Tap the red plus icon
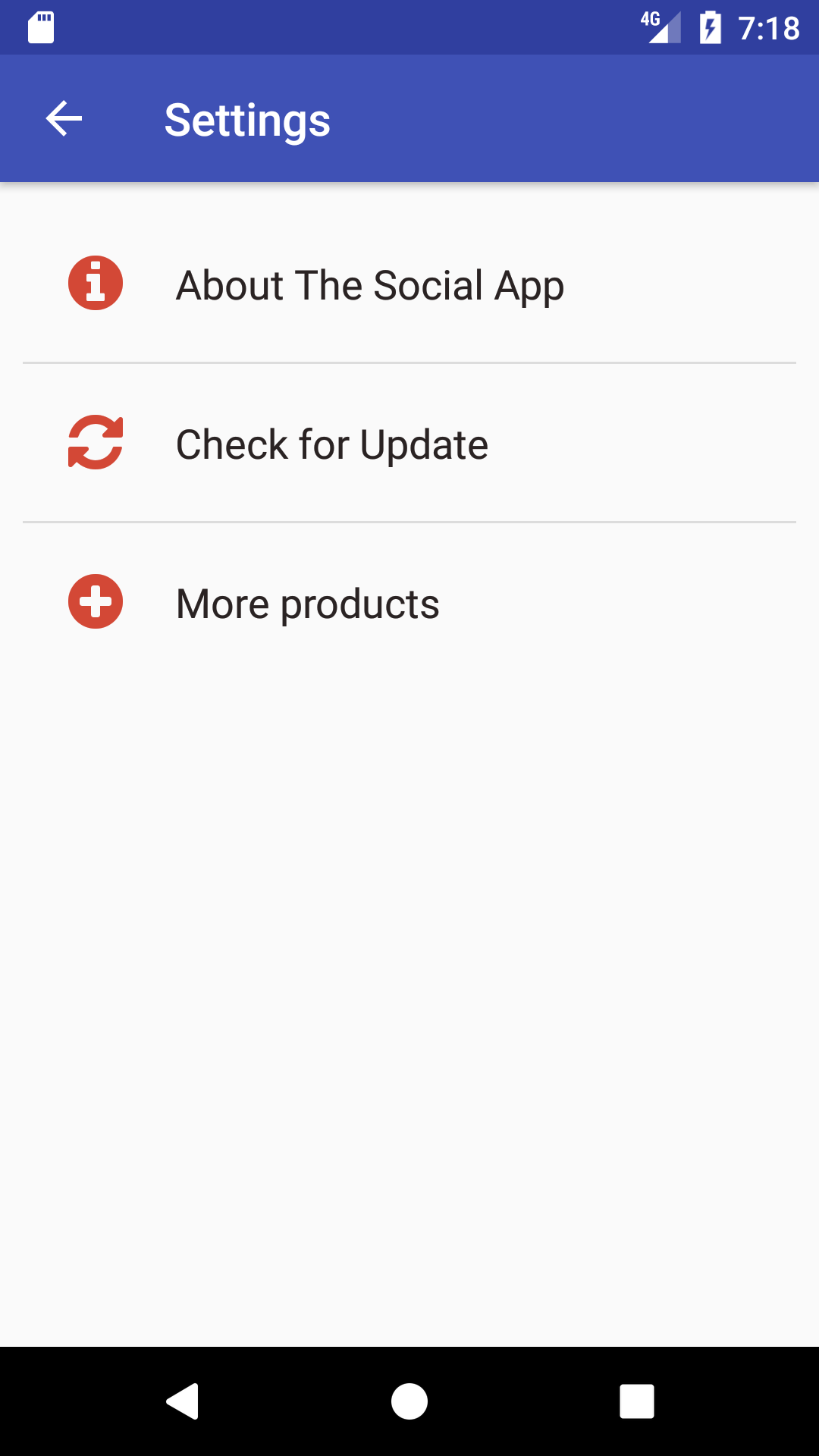Viewport: 819px width, 1456px height. pos(94,602)
